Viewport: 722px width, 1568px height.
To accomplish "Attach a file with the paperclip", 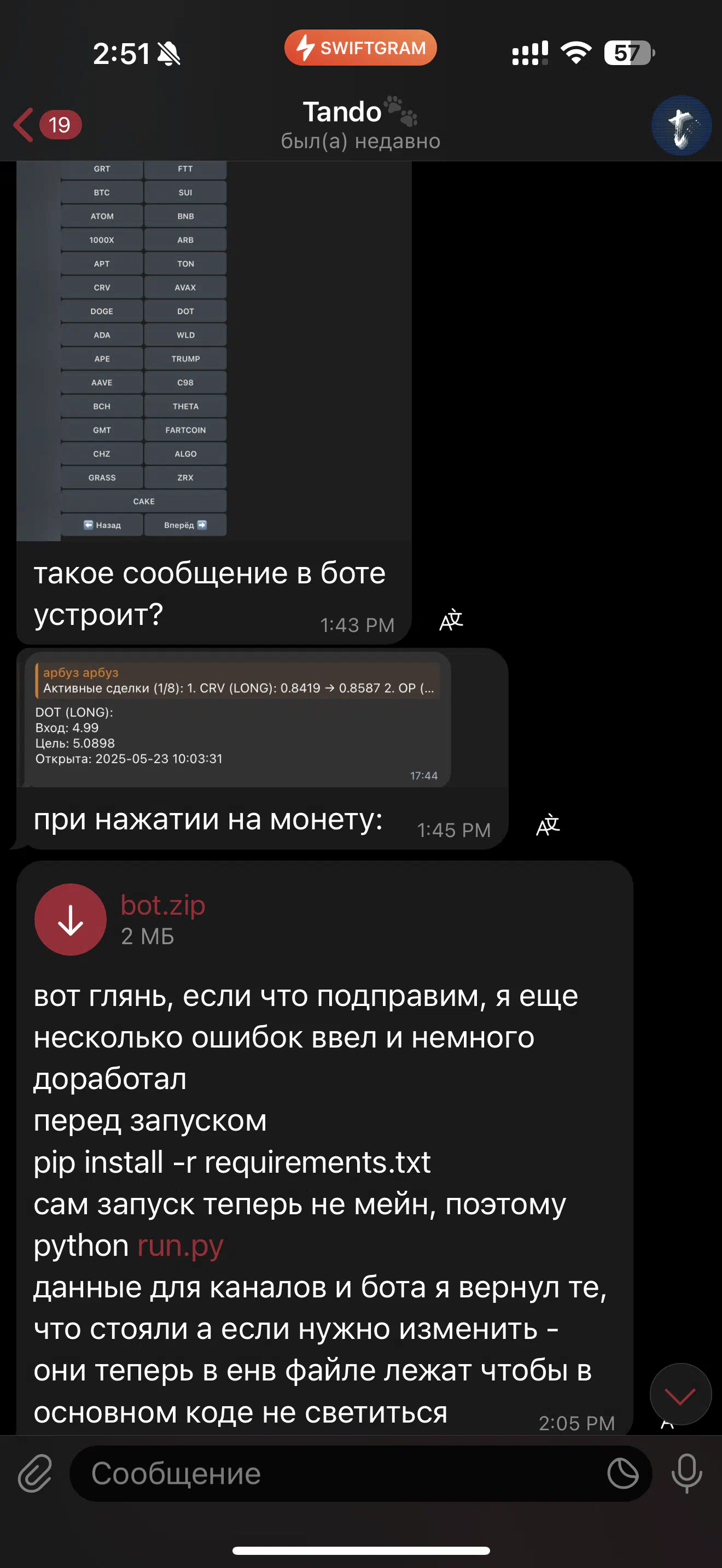I will 36,1473.
